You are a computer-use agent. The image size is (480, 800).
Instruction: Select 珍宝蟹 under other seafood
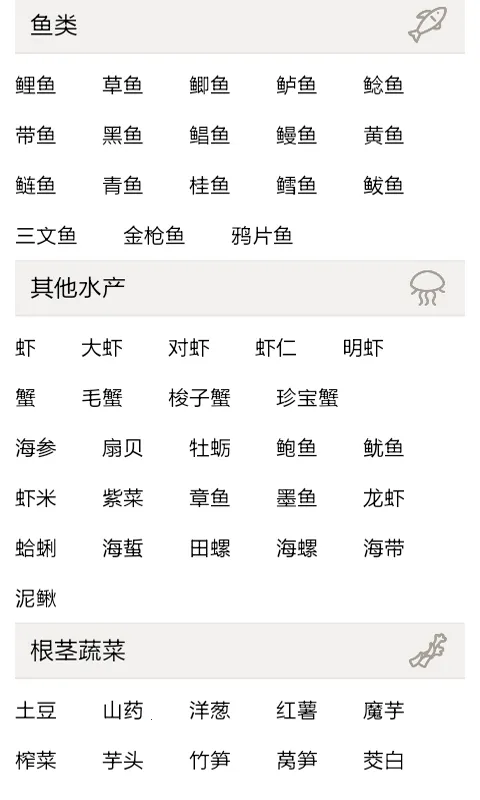click(x=308, y=398)
